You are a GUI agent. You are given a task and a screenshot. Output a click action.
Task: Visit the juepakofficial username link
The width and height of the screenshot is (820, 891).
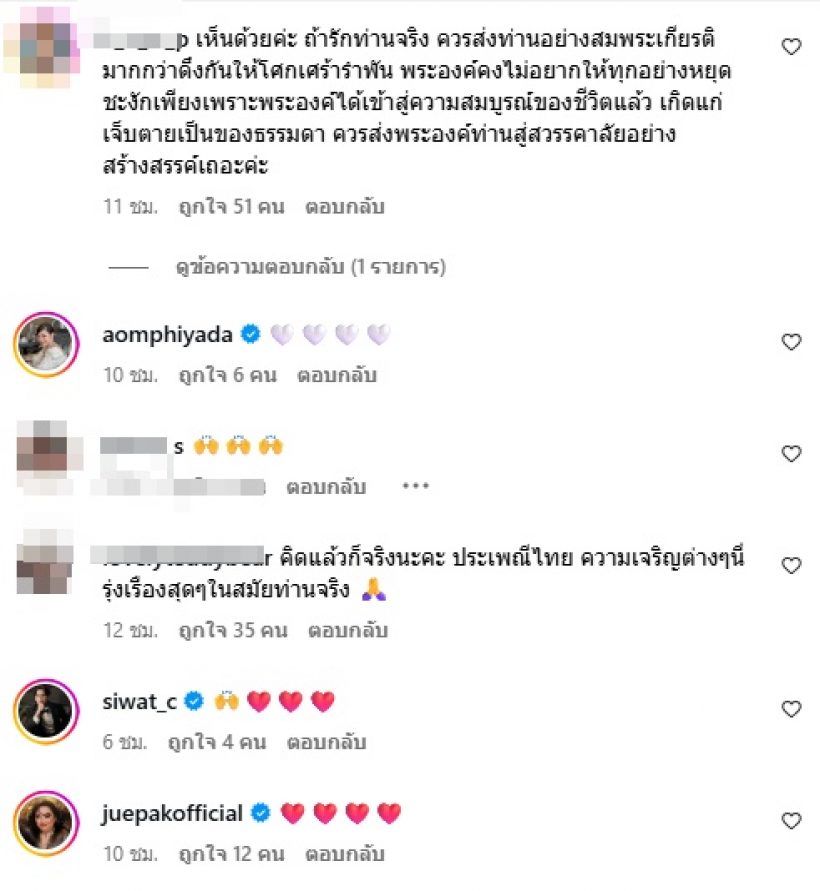[x=173, y=814]
